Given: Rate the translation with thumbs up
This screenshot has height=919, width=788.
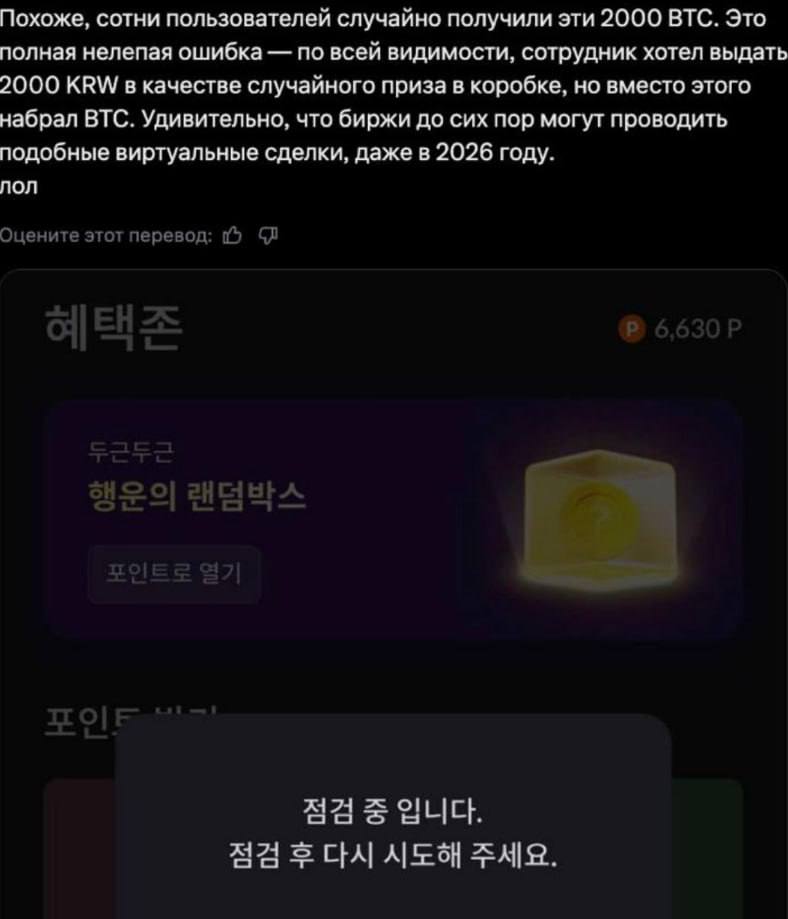Looking at the screenshot, I should tap(232, 235).
